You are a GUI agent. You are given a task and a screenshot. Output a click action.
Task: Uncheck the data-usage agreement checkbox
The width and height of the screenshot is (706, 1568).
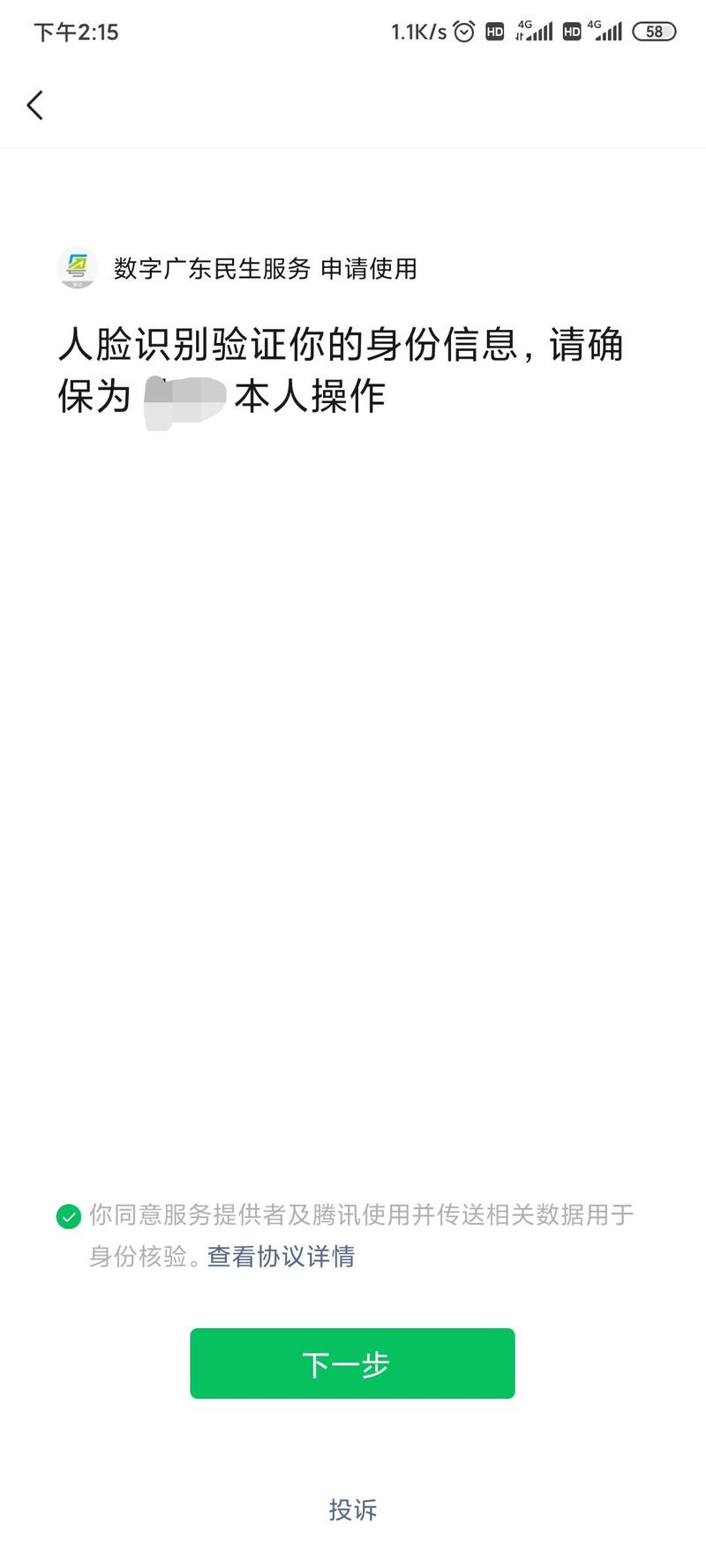(x=68, y=1216)
